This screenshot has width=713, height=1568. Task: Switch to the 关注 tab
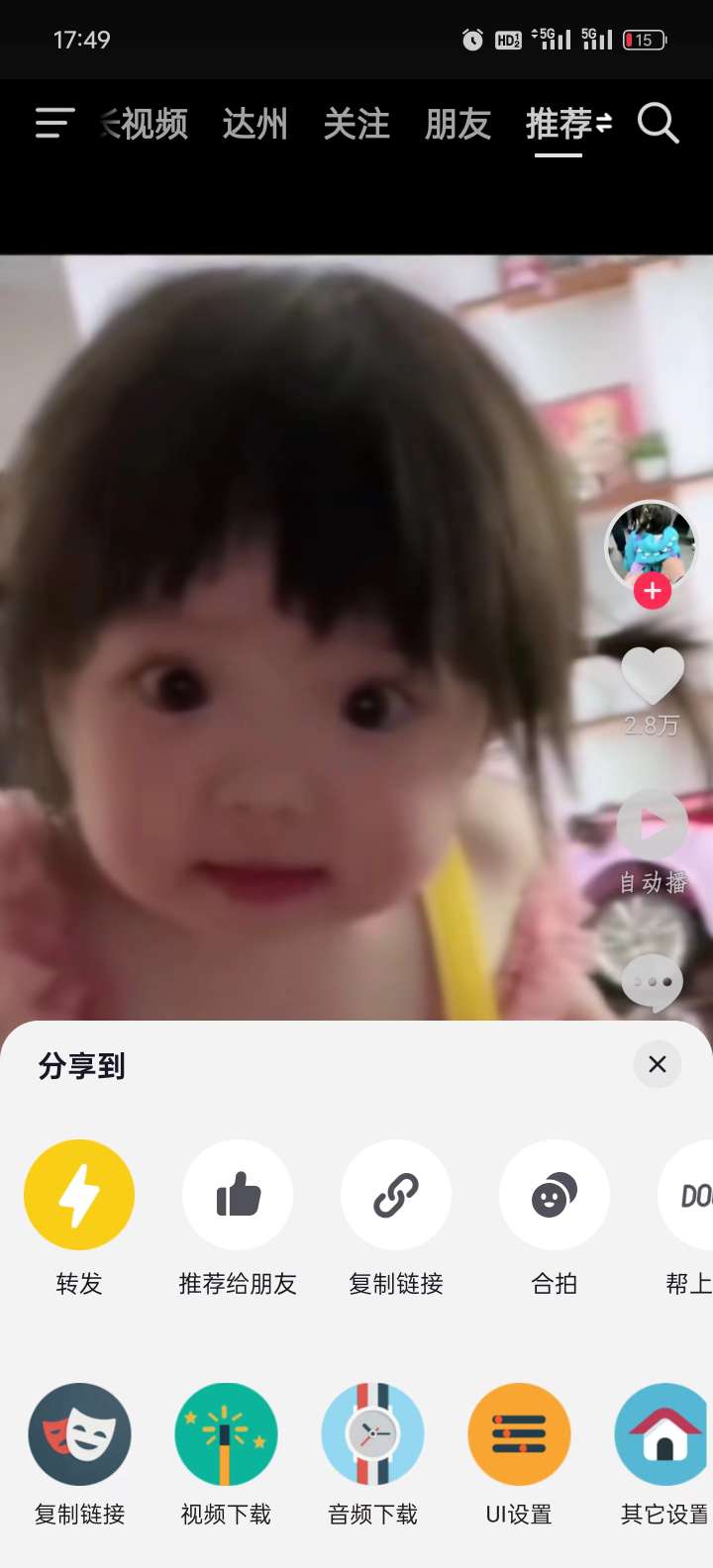356,125
